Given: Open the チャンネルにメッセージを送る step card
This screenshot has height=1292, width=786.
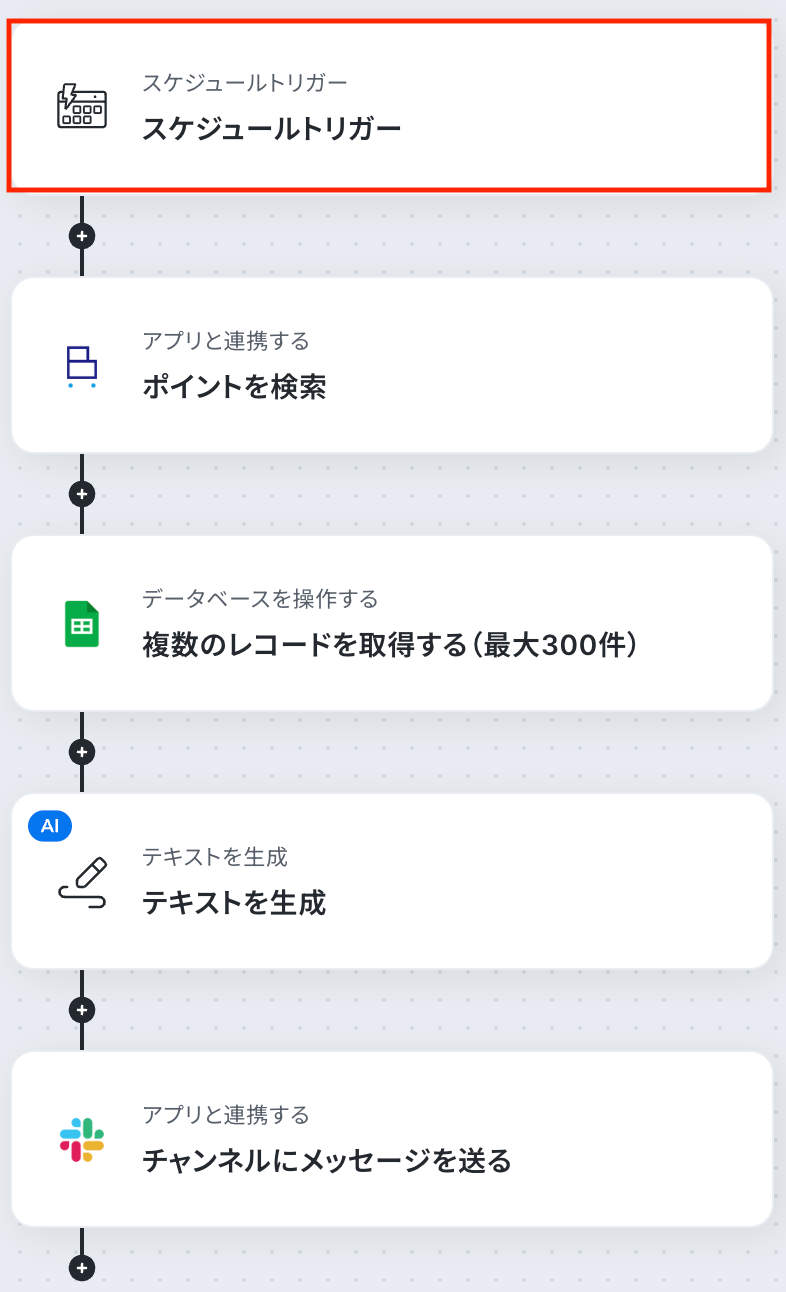Looking at the screenshot, I should coord(390,1139).
